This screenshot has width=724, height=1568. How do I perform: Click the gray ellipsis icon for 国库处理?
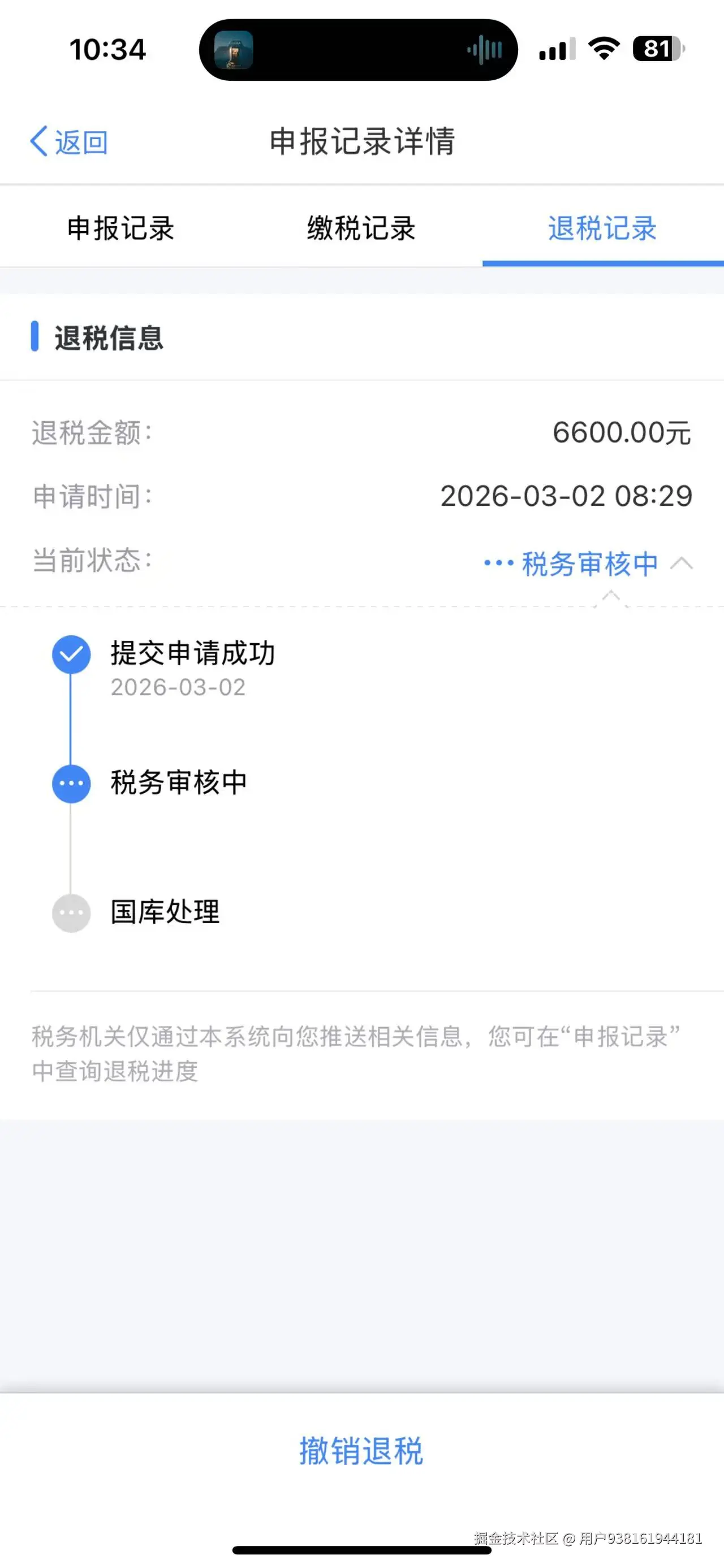71,912
